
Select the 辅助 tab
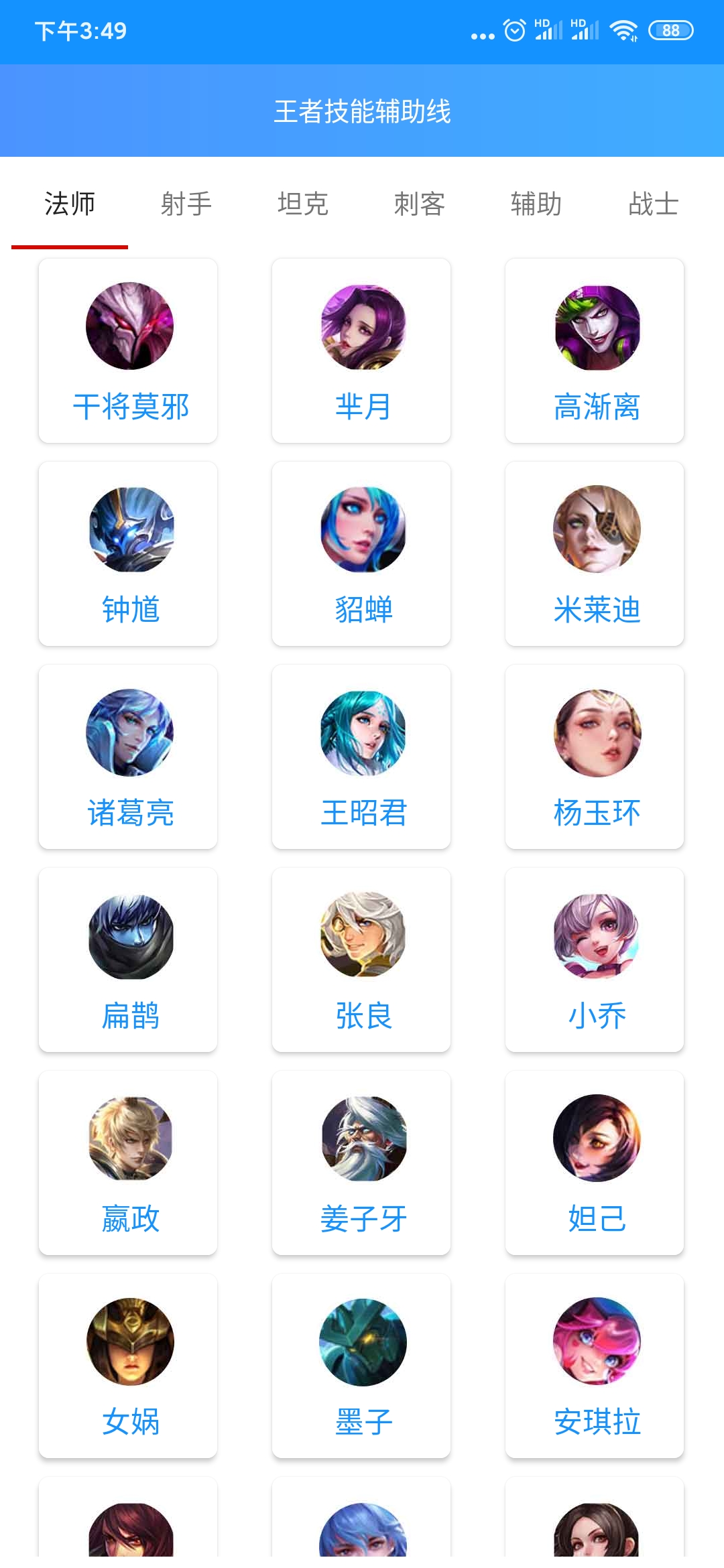536,204
